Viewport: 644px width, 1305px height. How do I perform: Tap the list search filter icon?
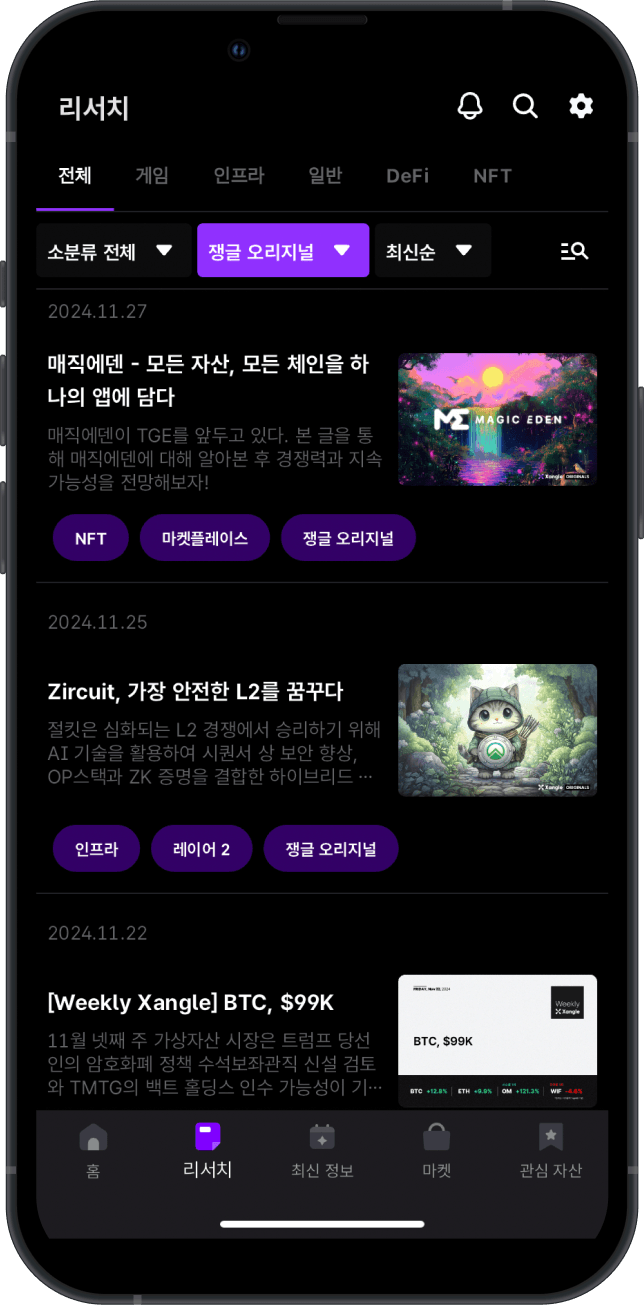click(x=573, y=251)
